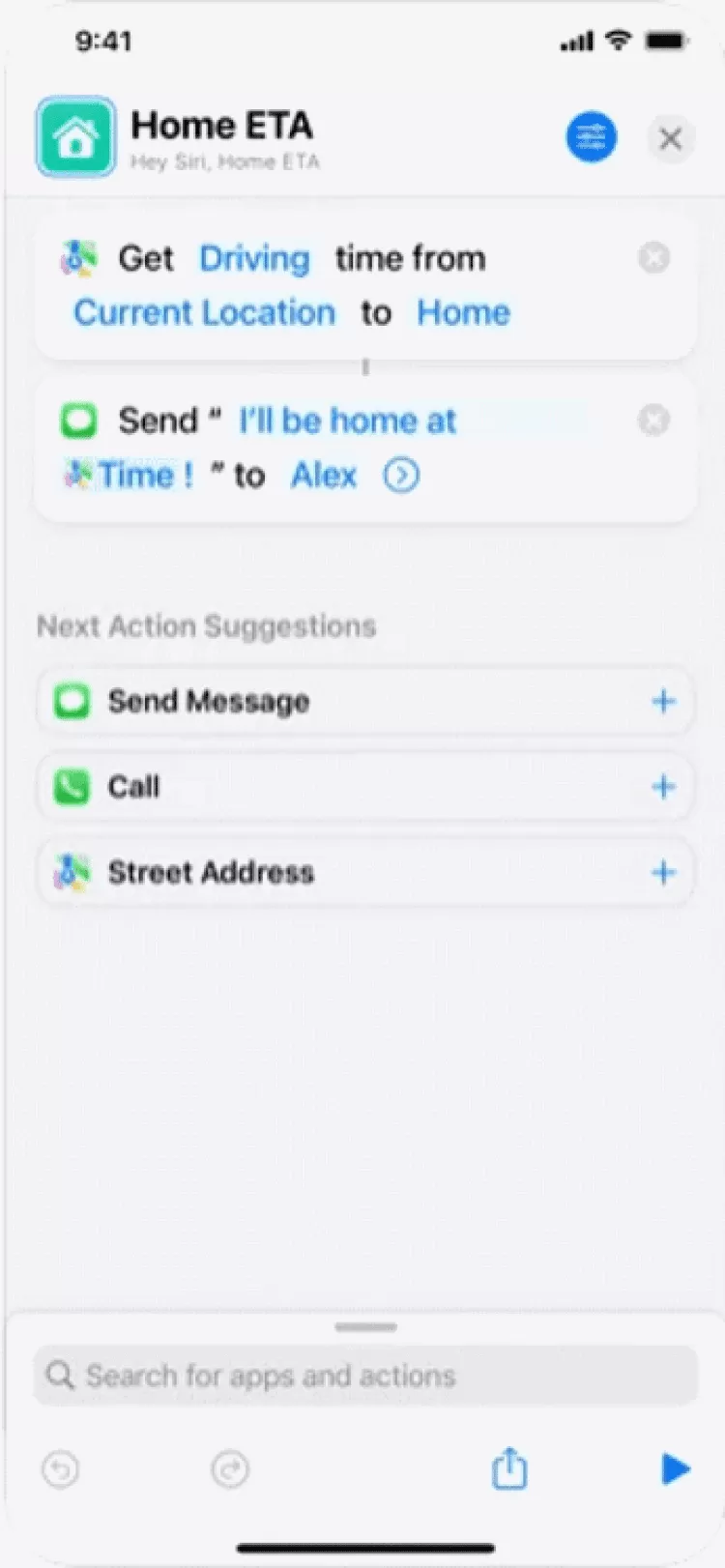
Task: Open the shortcut settings button
Action: click(591, 138)
